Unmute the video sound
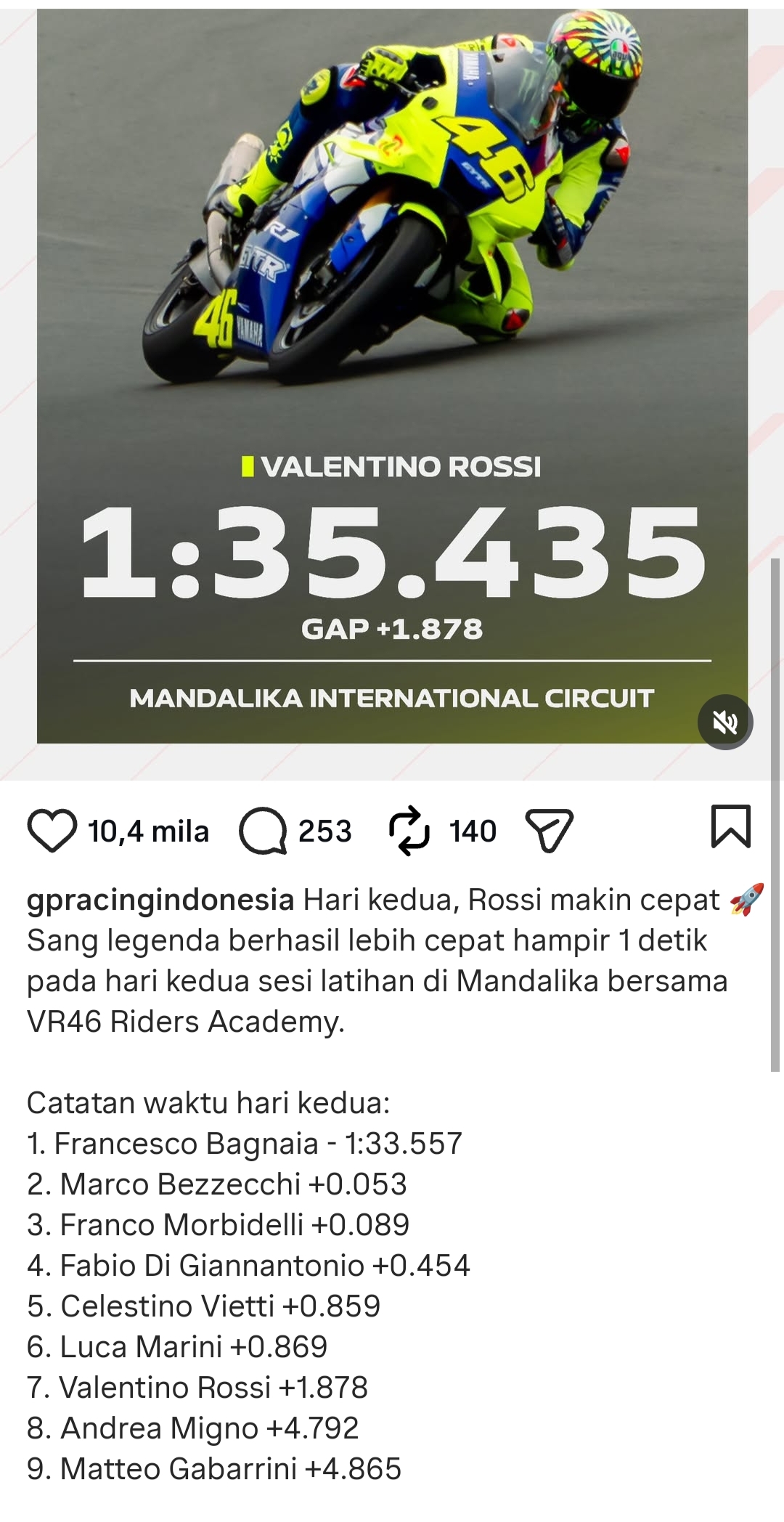This screenshot has width=784, height=1522. (x=724, y=722)
